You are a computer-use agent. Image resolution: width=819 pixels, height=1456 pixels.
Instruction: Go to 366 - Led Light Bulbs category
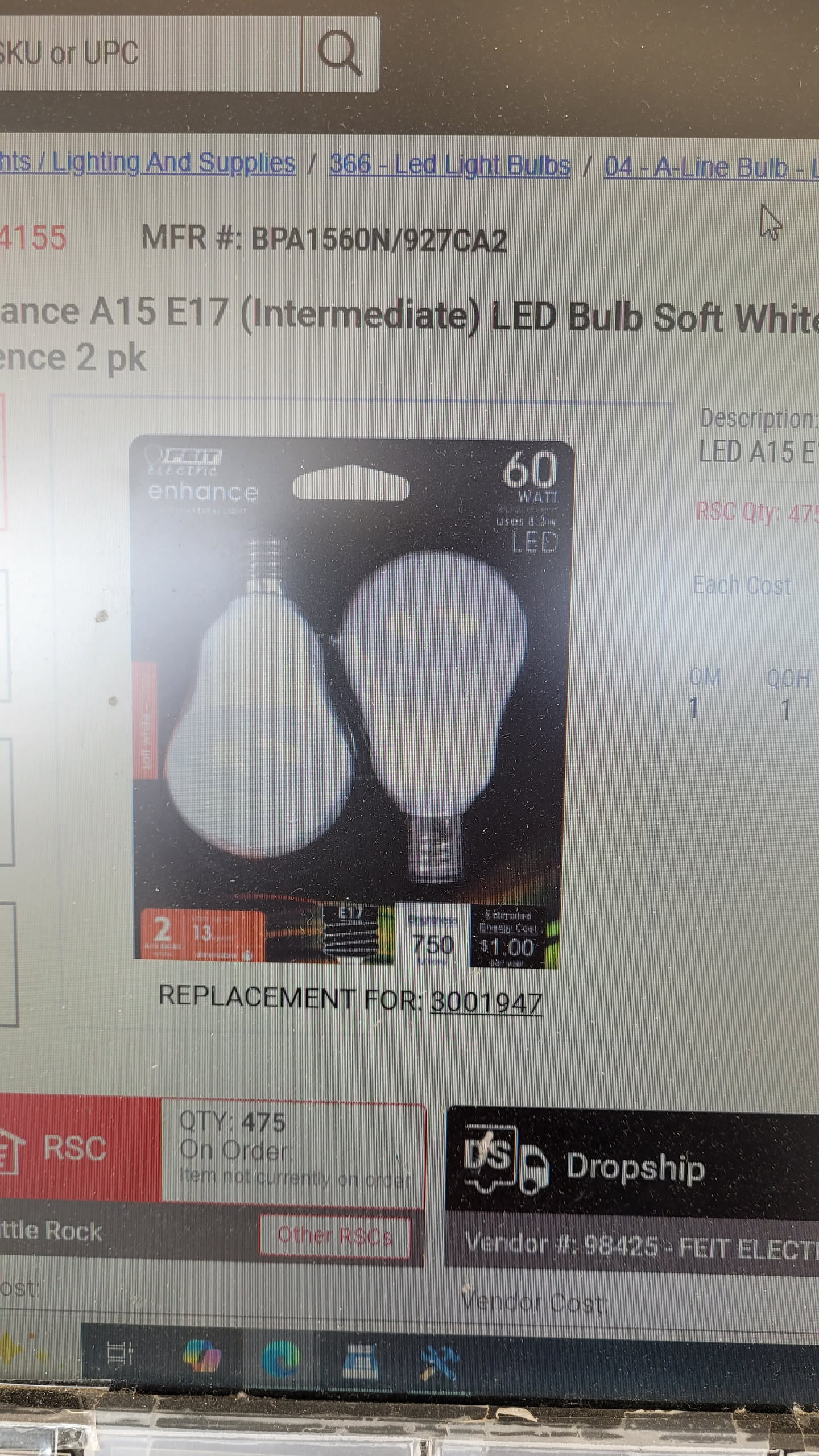point(449,166)
